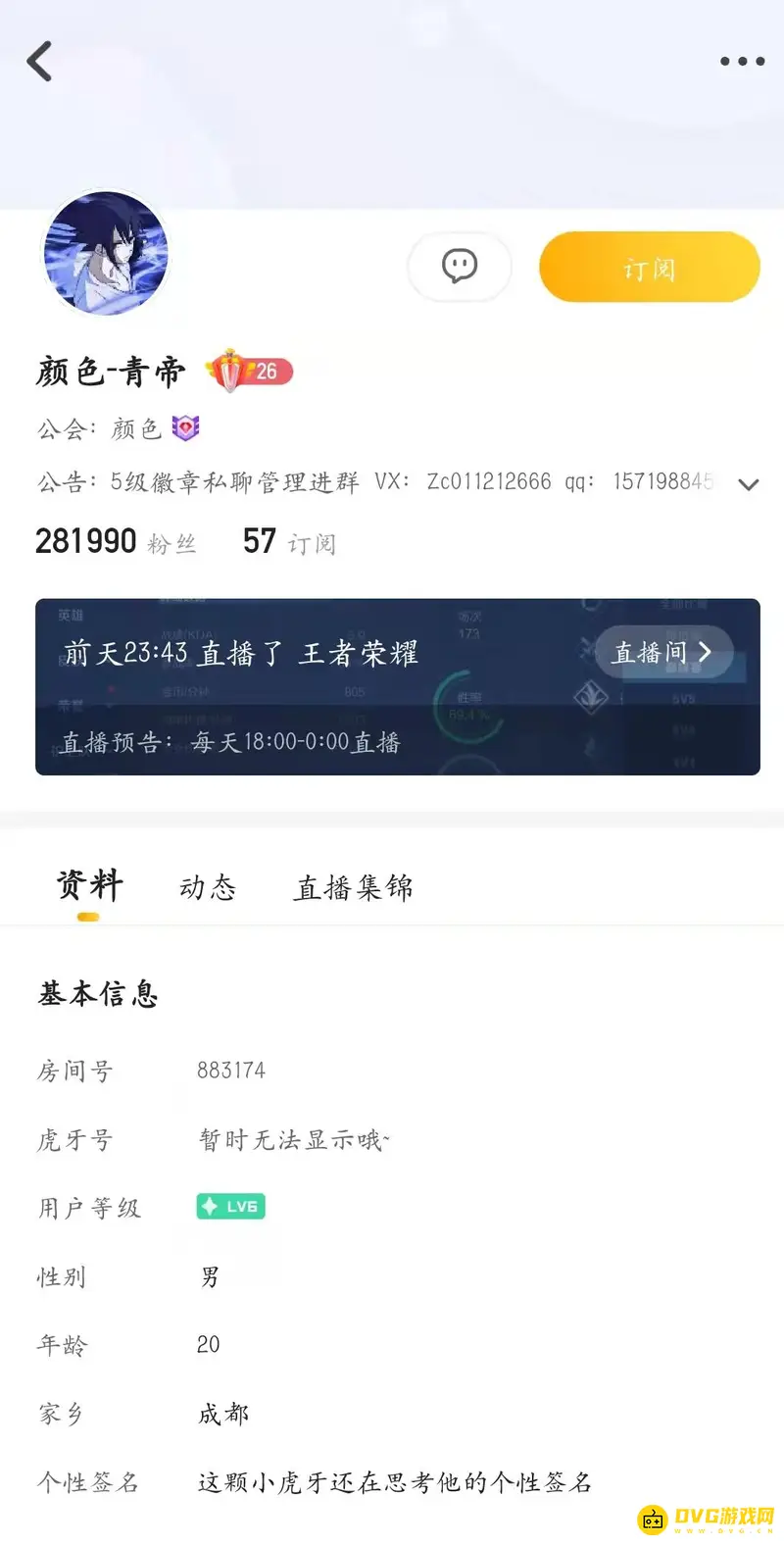Tap the streamer's avatar image
784x1545 pixels.
pos(105,253)
